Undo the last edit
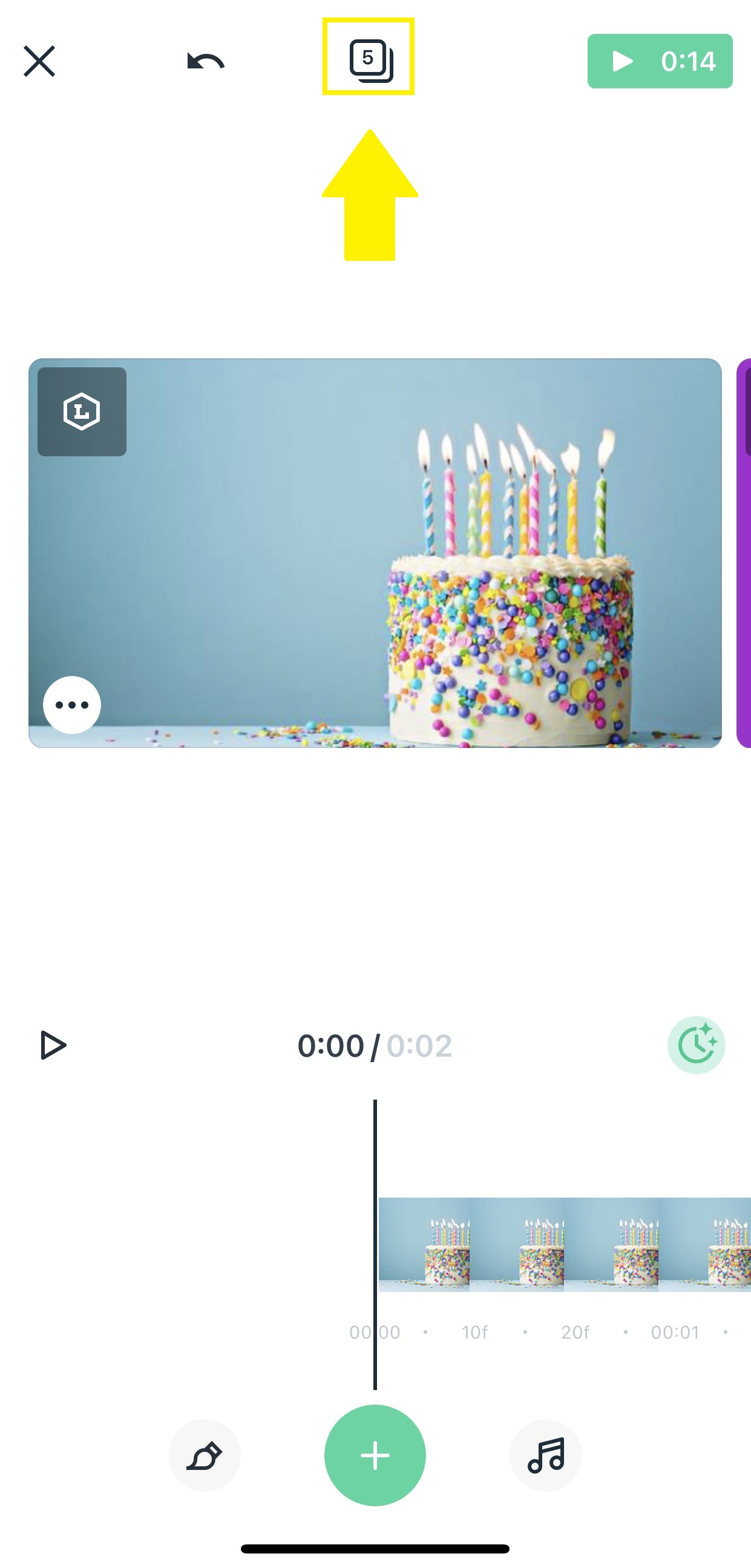 click(x=206, y=61)
